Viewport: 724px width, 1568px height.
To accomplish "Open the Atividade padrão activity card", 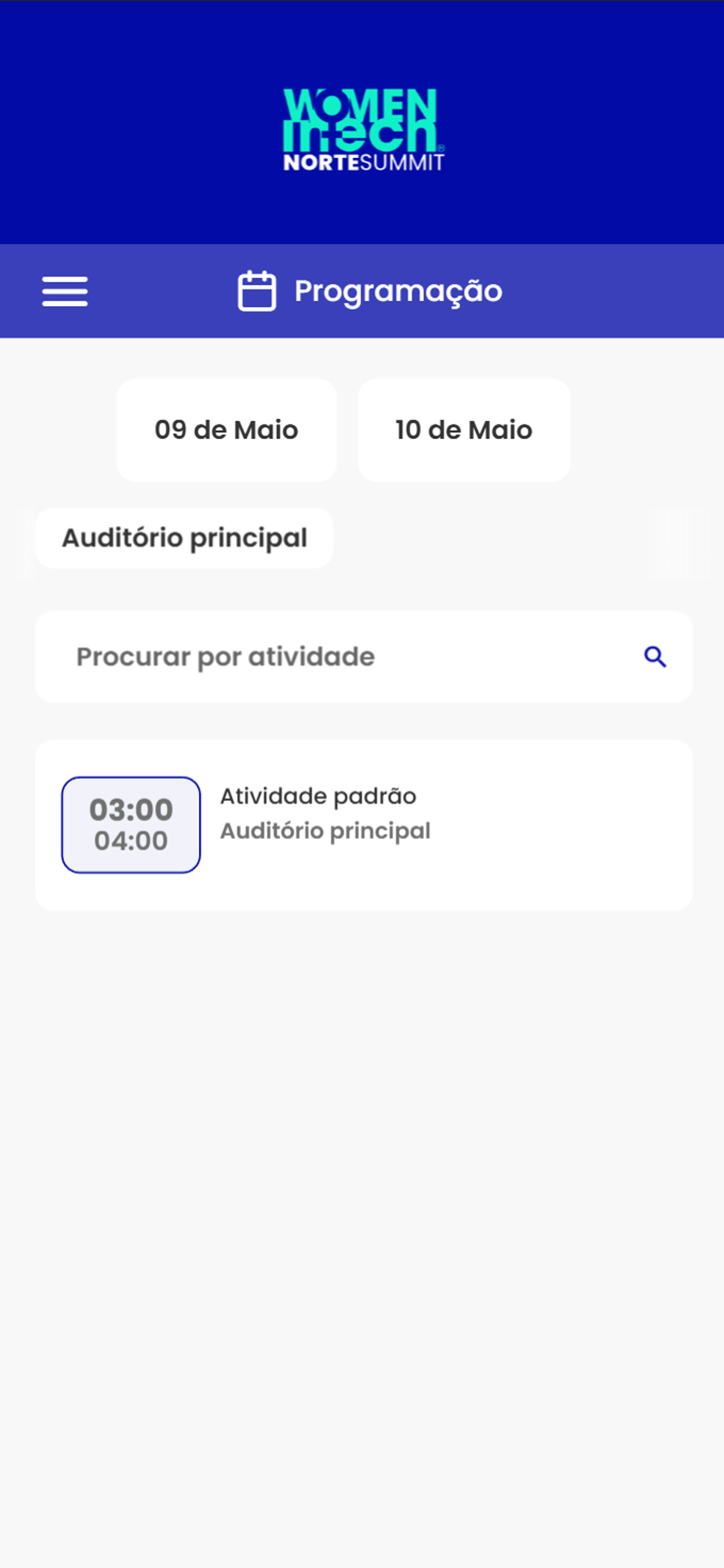I will tap(364, 825).
